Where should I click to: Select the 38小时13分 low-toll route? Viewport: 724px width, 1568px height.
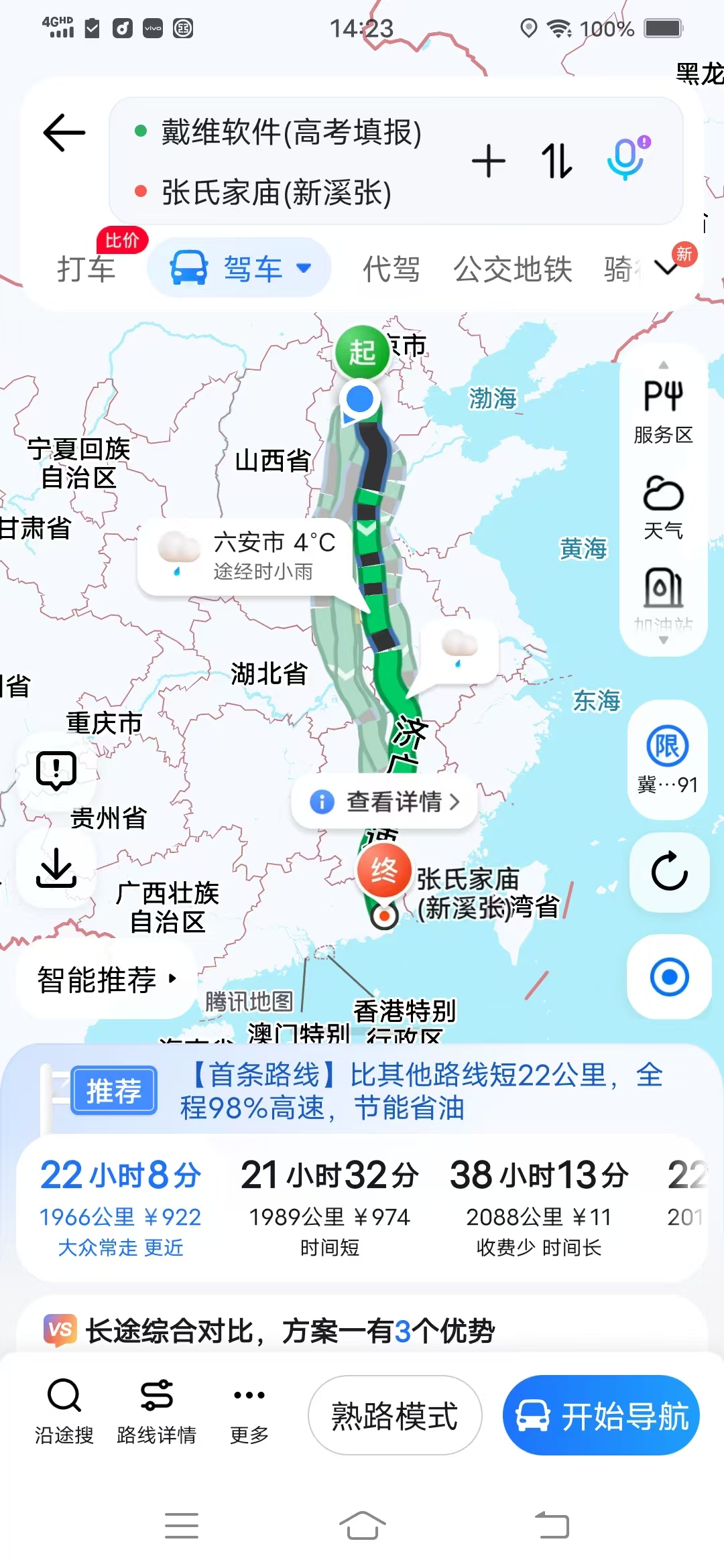pyautogui.click(x=538, y=1207)
